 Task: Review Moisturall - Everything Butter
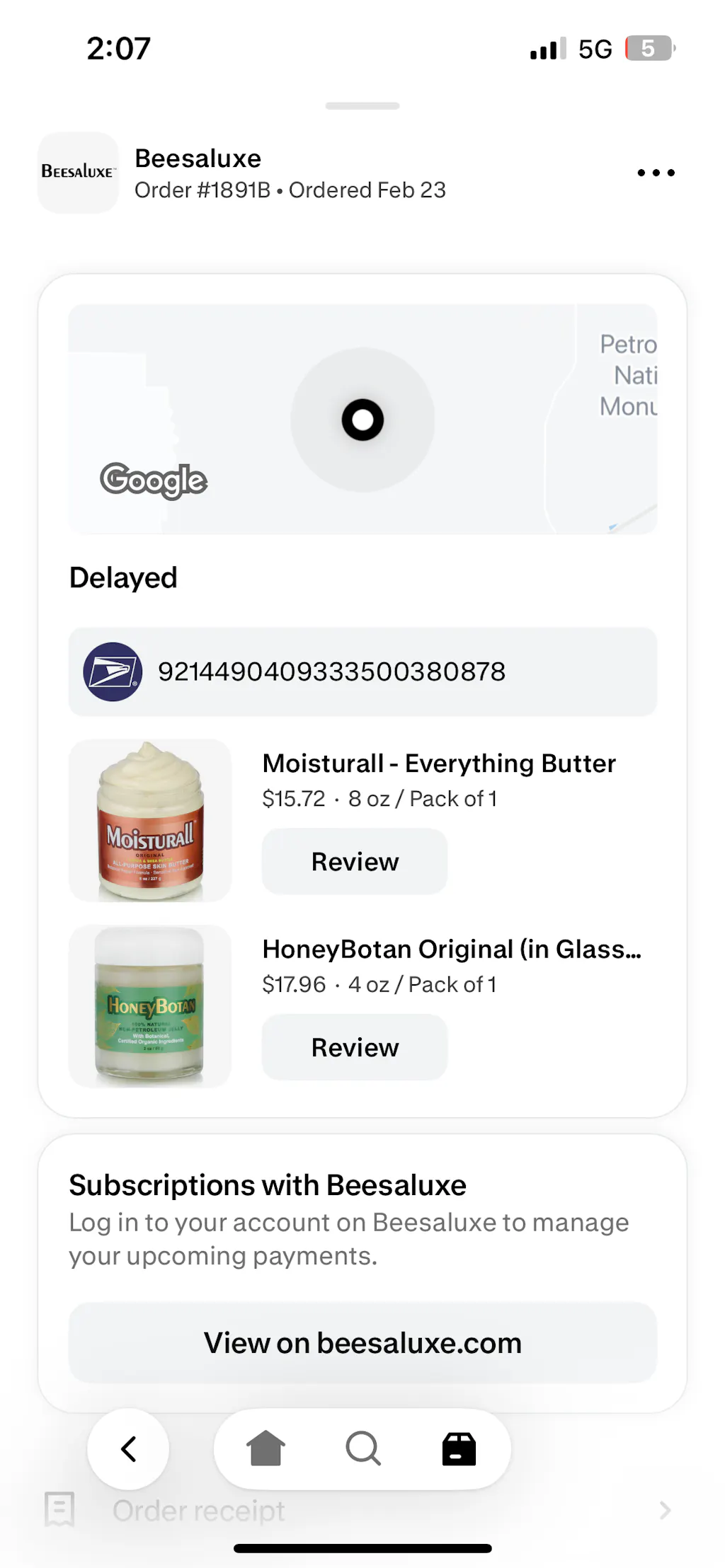tap(355, 862)
